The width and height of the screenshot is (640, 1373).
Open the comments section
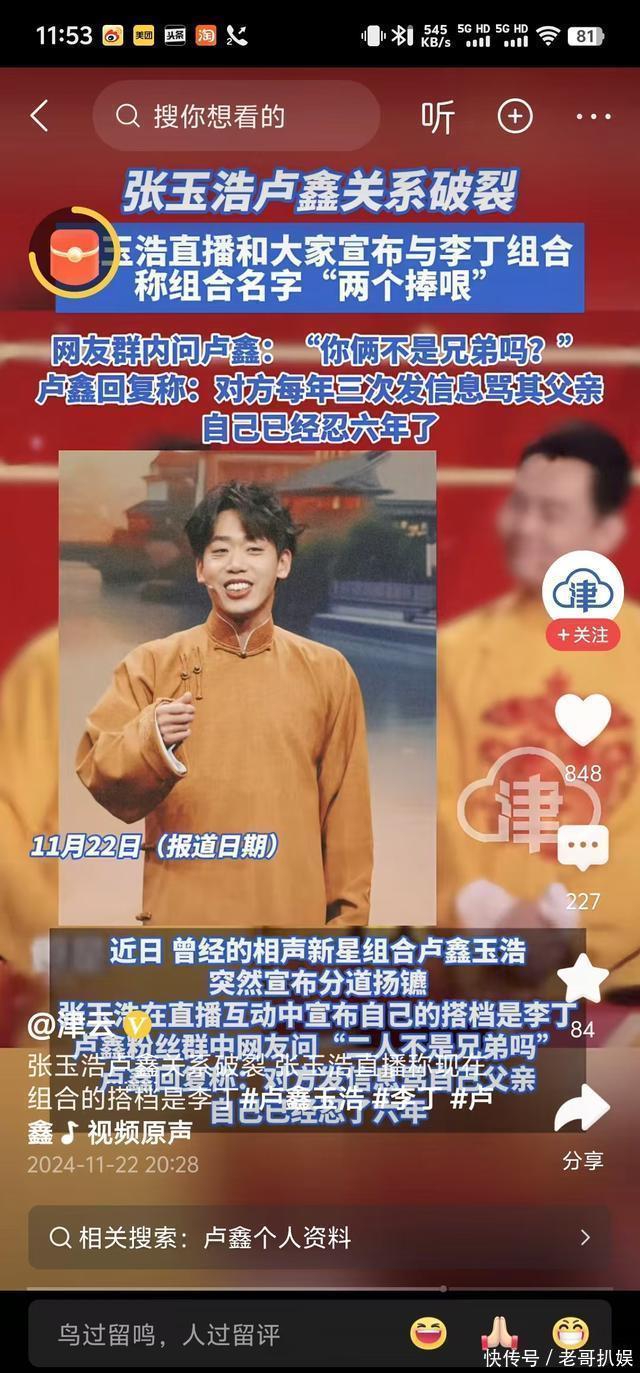click(x=583, y=849)
